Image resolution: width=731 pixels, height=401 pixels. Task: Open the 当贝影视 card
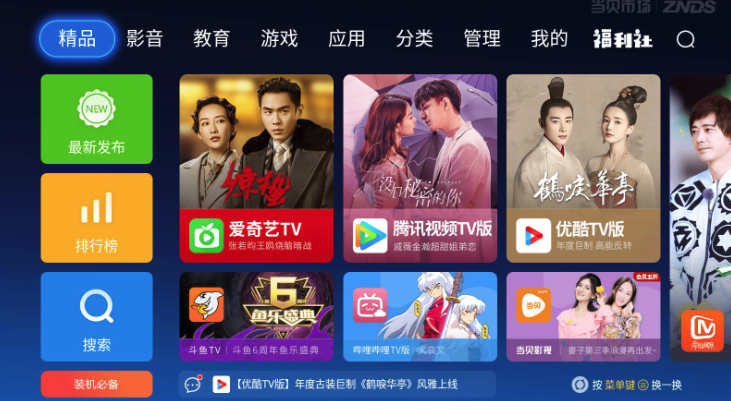pyautogui.click(x=583, y=316)
